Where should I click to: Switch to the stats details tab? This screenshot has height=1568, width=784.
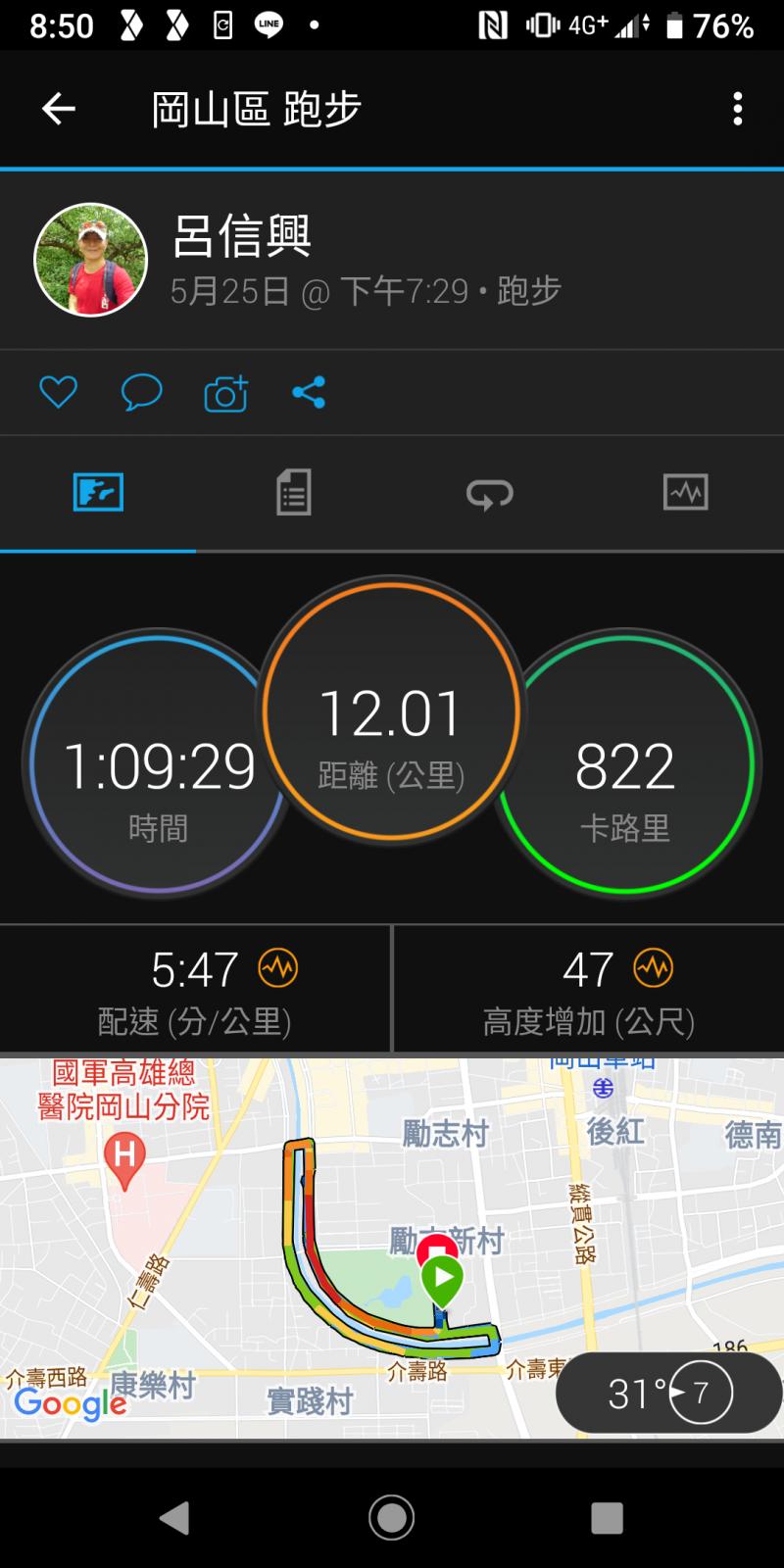(293, 492)
